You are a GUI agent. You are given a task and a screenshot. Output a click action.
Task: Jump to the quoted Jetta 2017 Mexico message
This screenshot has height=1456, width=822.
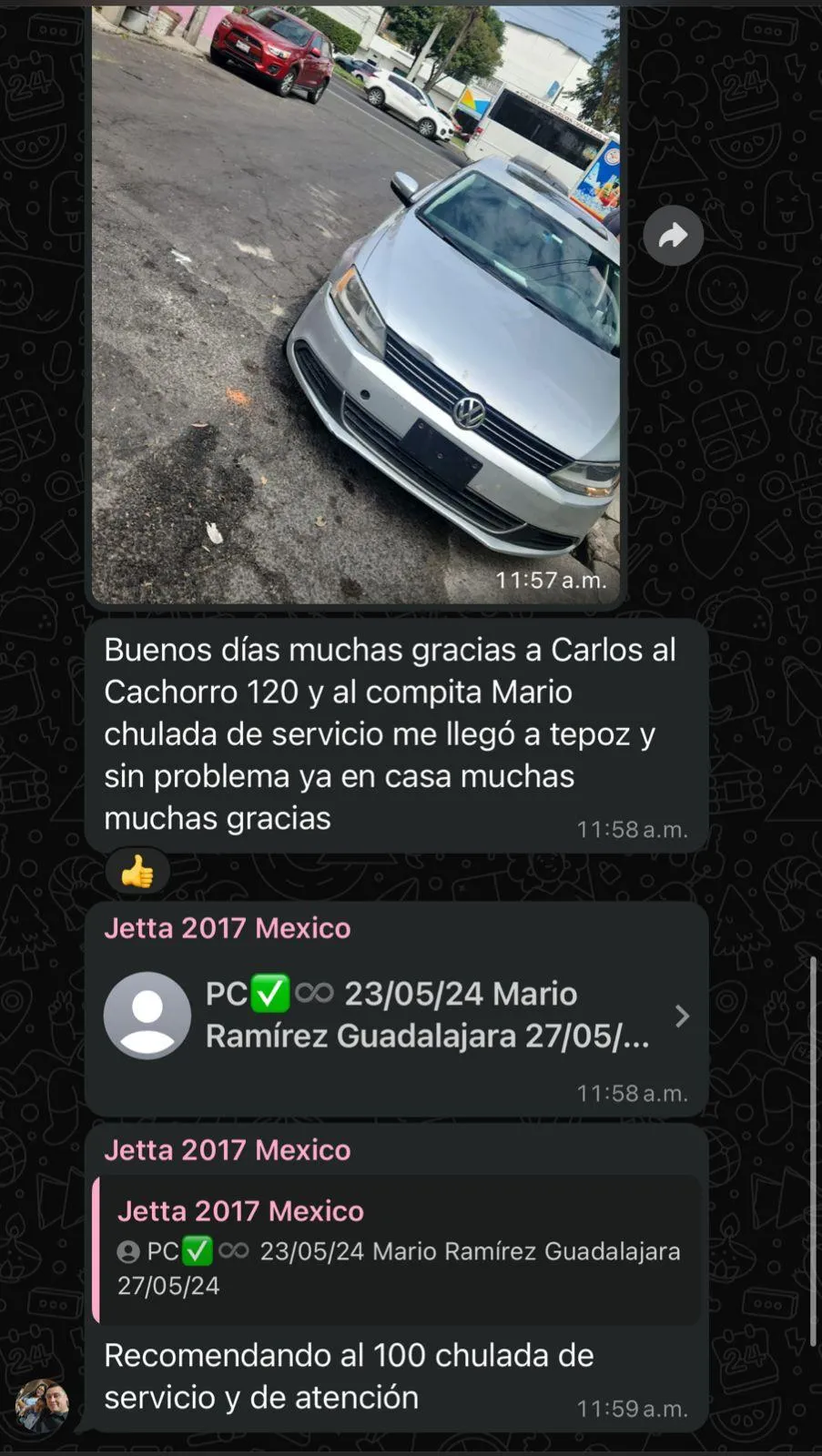(398, 1248)
